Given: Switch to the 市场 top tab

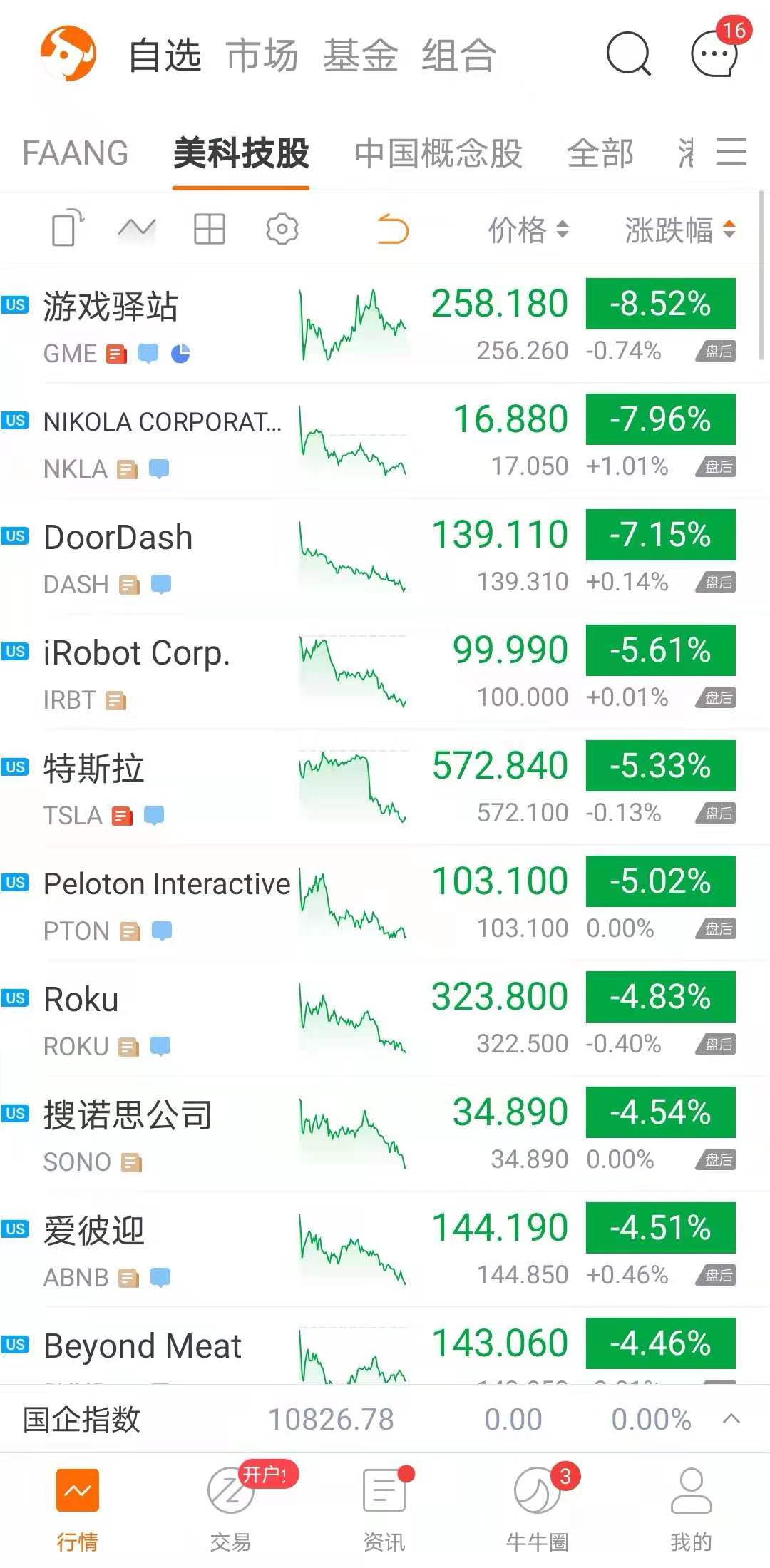Looking at the screenshot, I should click(x=262, y=56).
